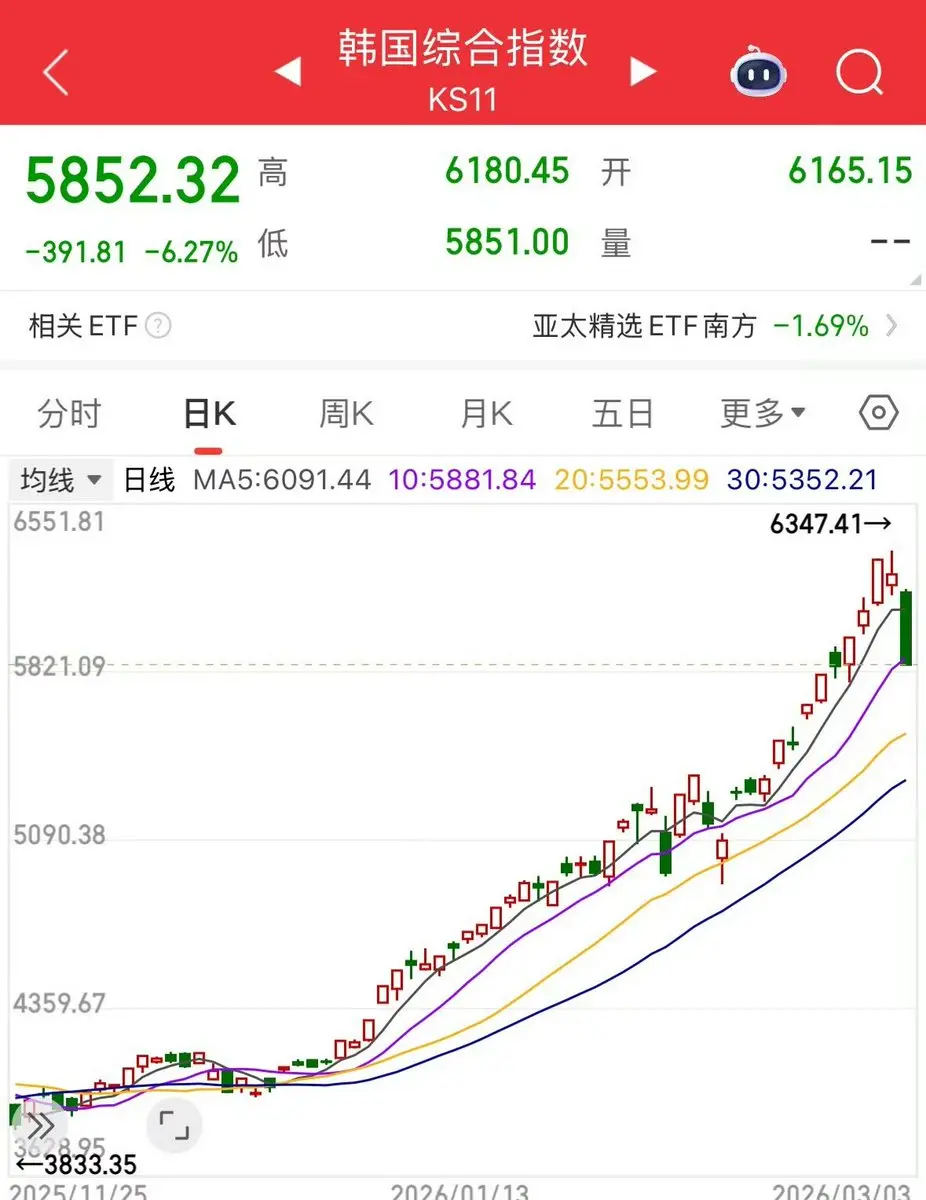Image resolution: width=926 pixels, height=1200 pixels.
Task: Open the robot AI assistant
Action: coord(758,72)
